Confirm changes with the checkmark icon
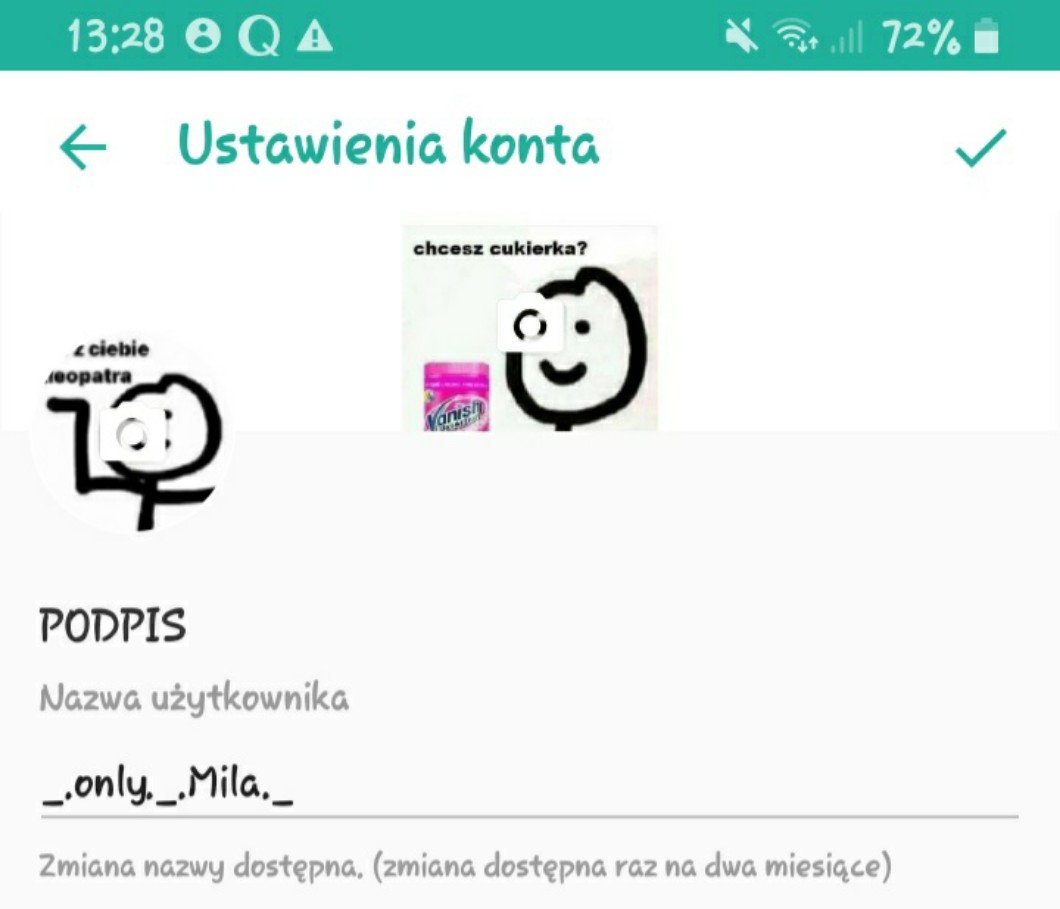This screenshot has height=909, width=1060. coord(979,148)
